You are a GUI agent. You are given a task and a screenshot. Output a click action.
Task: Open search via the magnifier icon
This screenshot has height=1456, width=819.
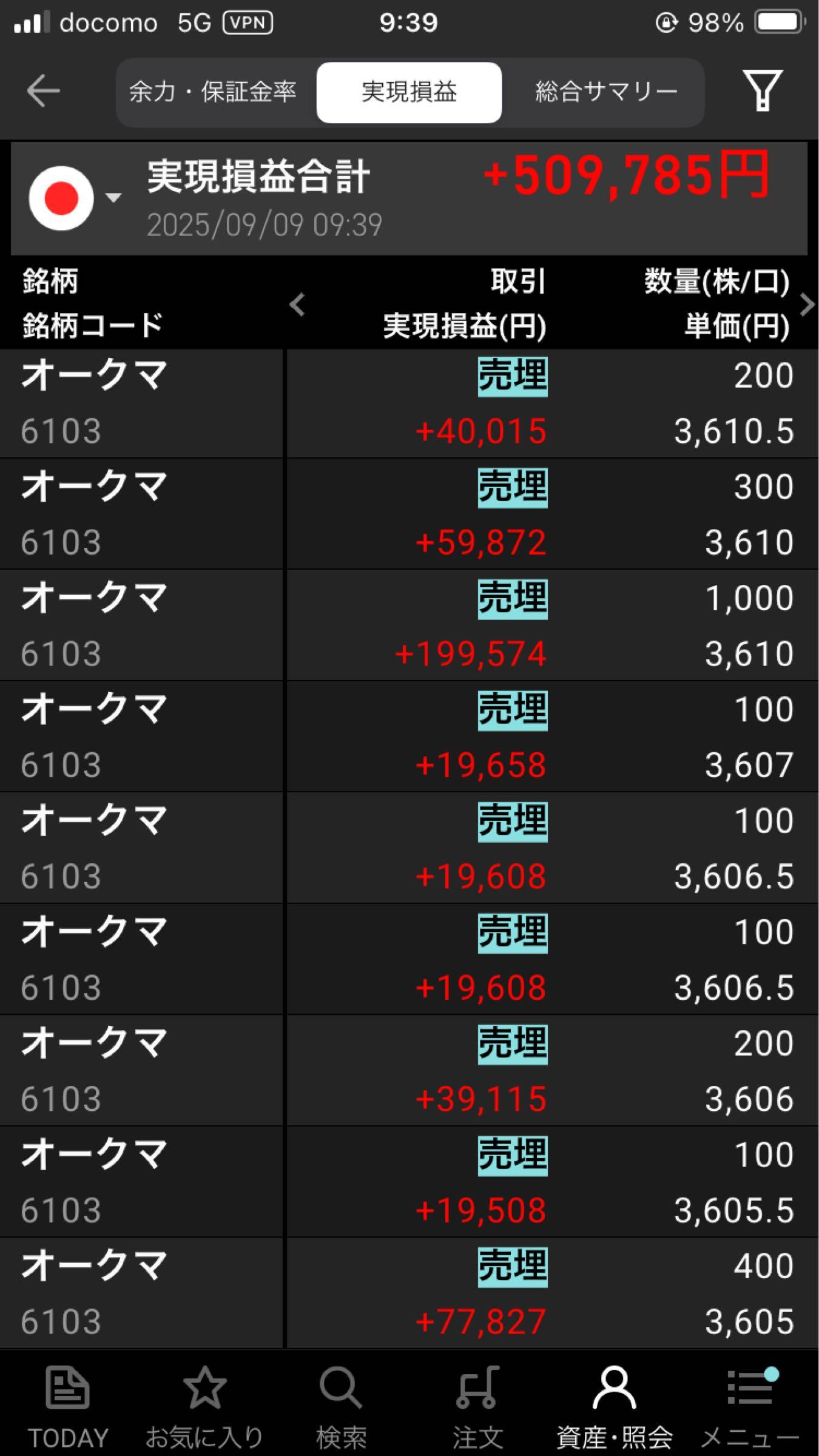coord(341,1401)
